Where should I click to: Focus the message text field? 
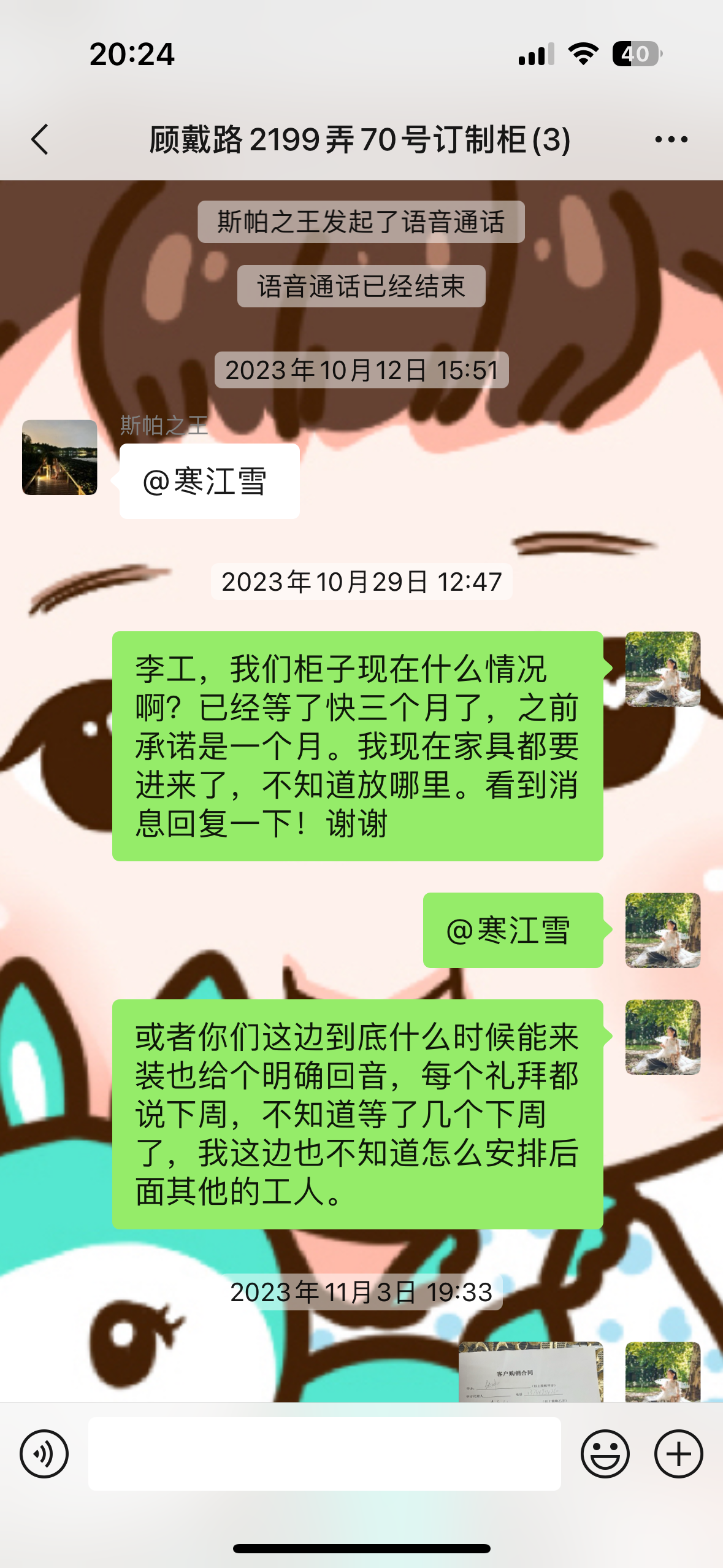[x=324, y=1453]
